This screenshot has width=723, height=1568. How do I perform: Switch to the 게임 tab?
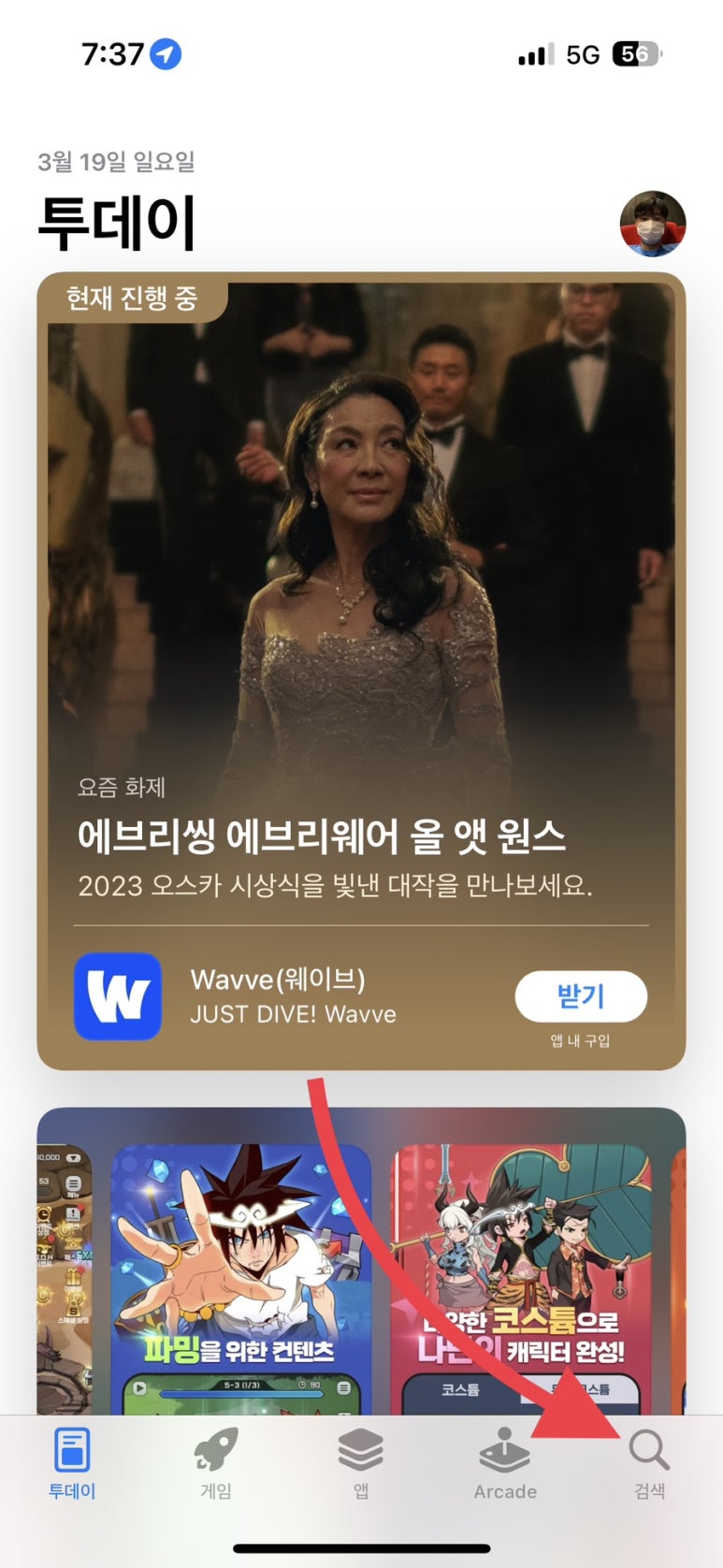point(216,1464)
